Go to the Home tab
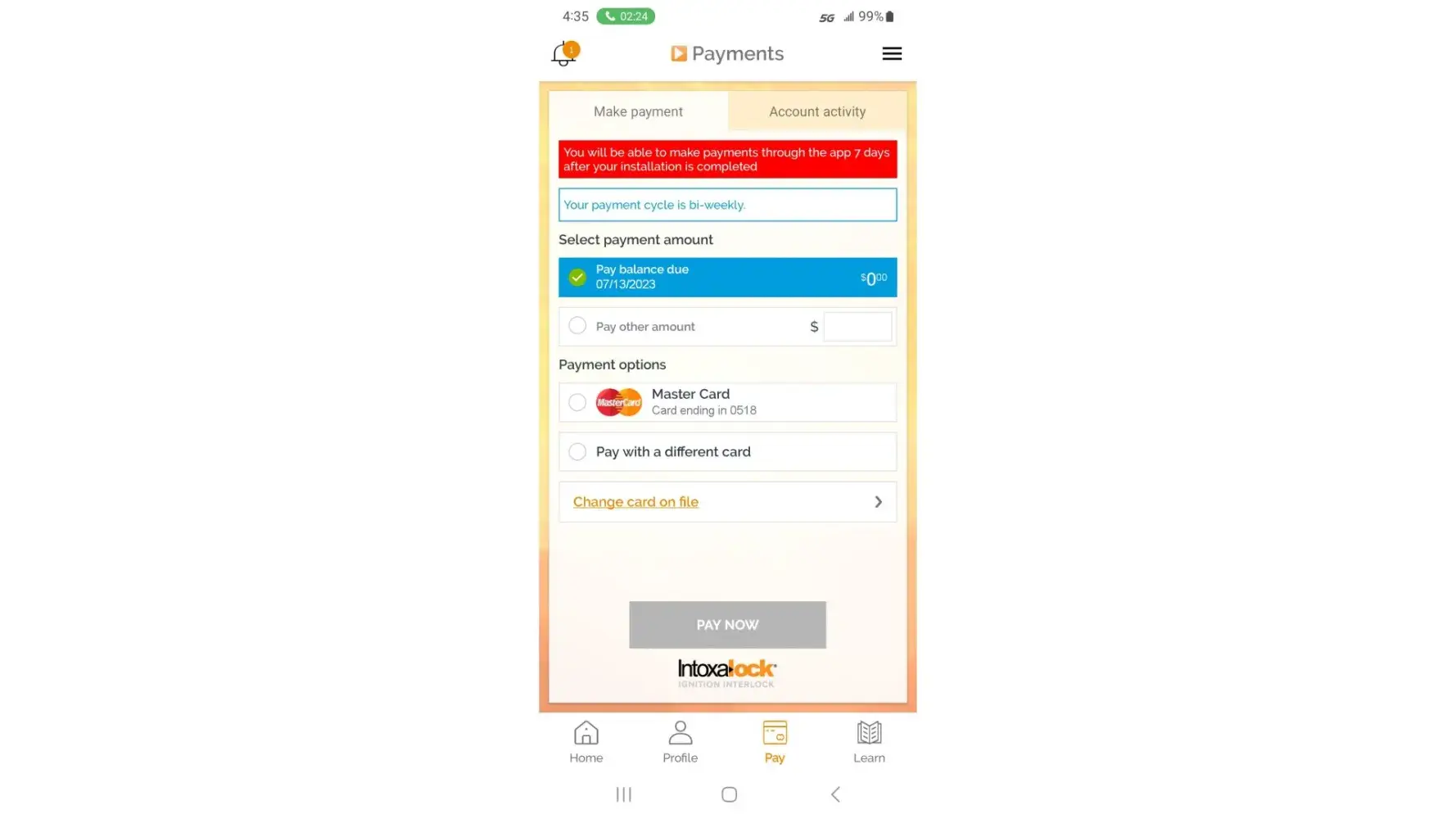Image resolution: width=1456 pixels, height=819 pixels. pyautogui.click(x=586, y=742)
